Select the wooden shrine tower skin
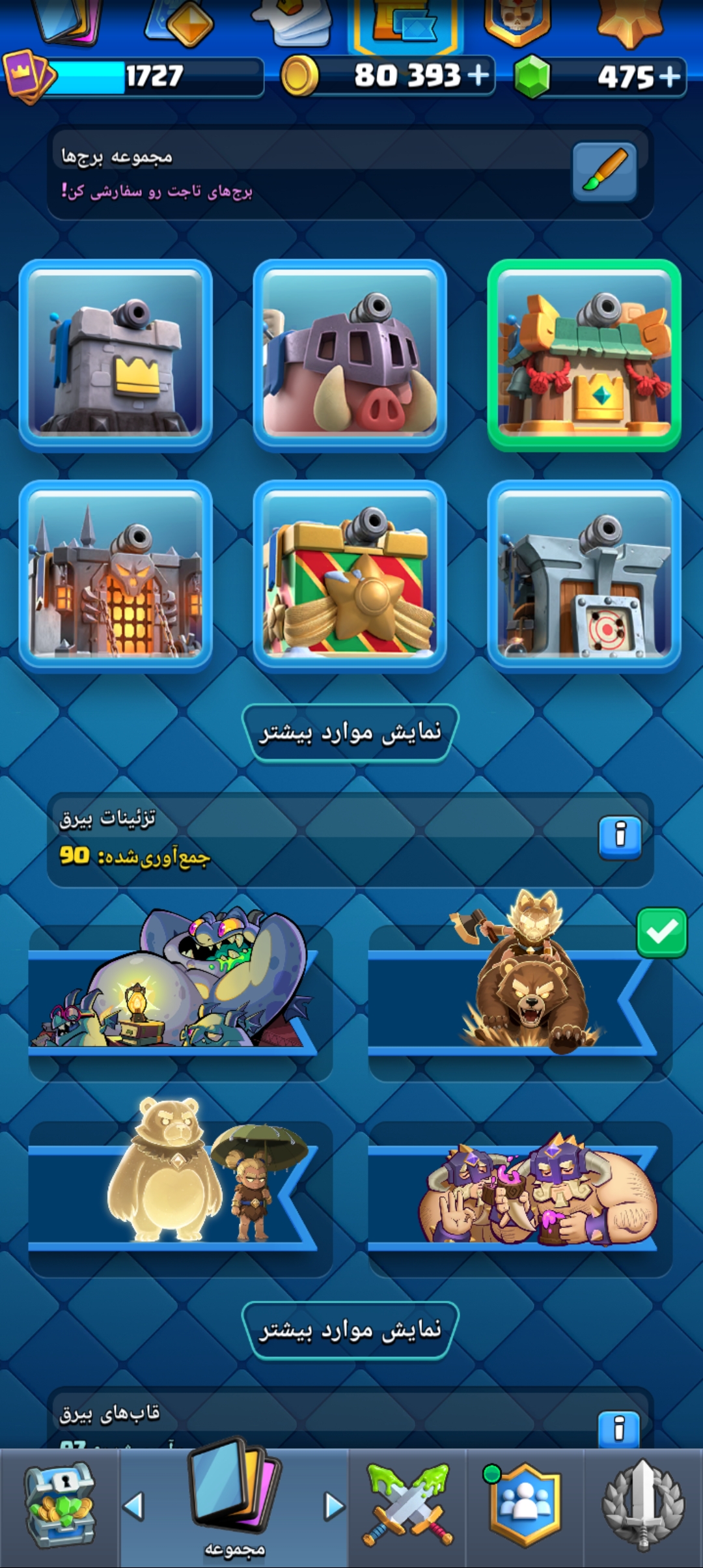 585,356
